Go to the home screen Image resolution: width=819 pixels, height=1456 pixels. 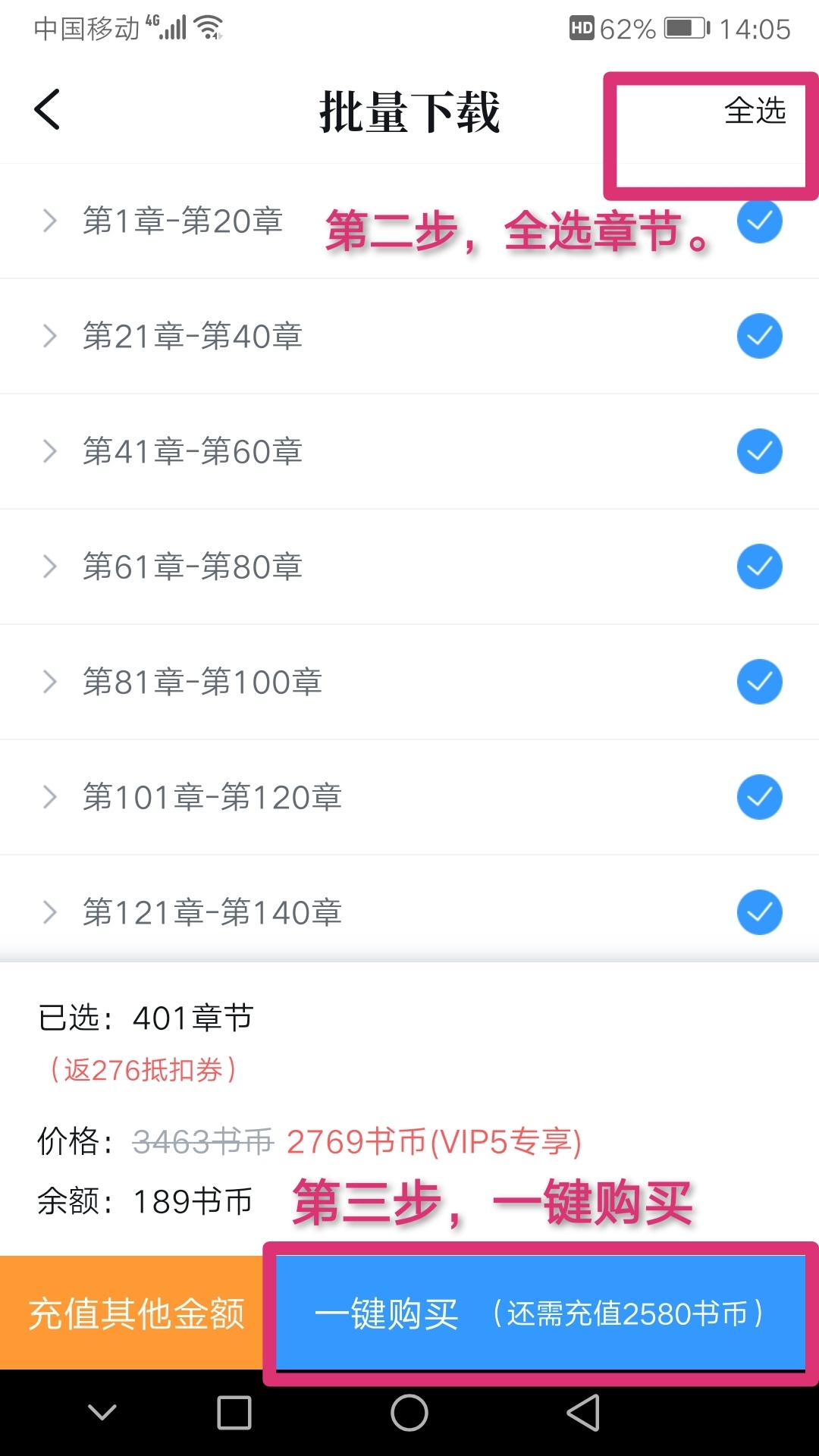[409, 1413]
